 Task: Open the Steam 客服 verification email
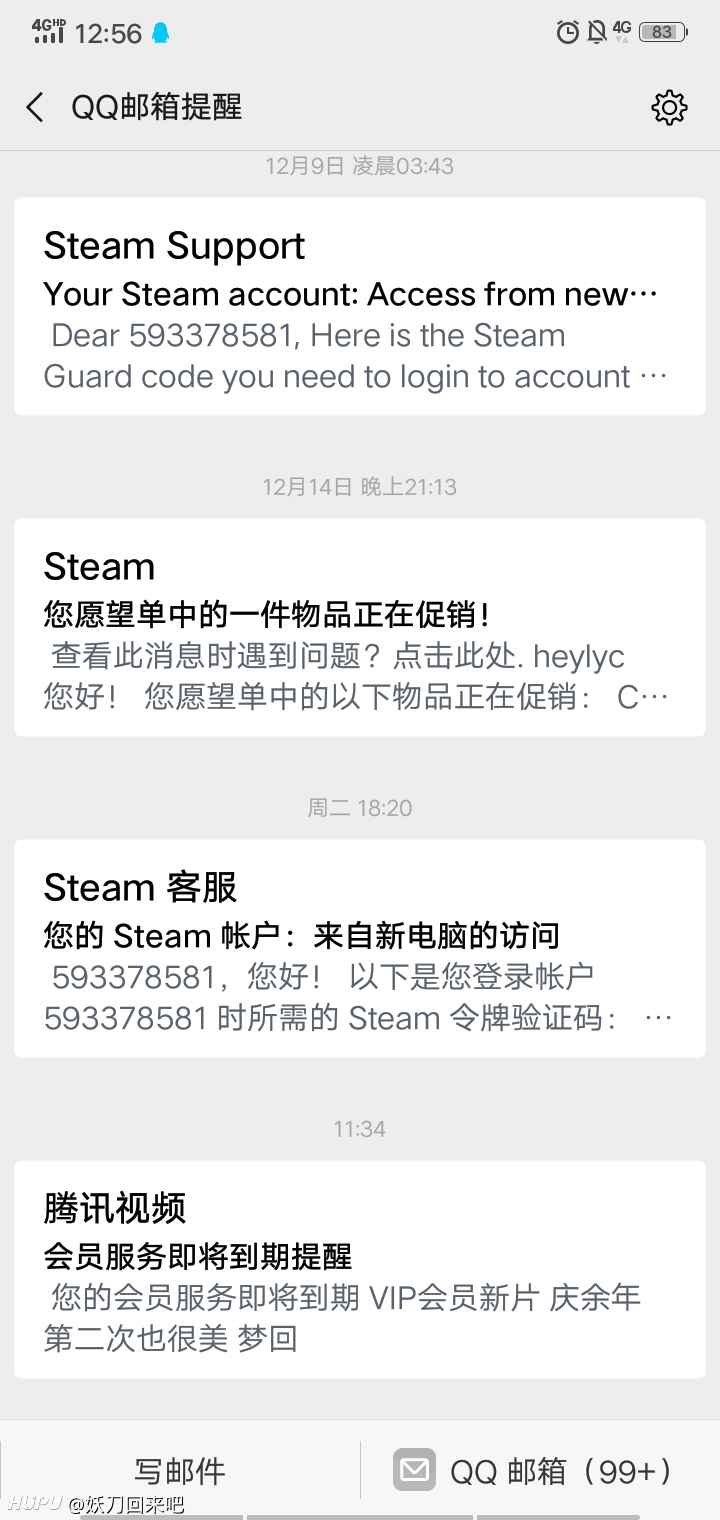[x=360, y=948]
